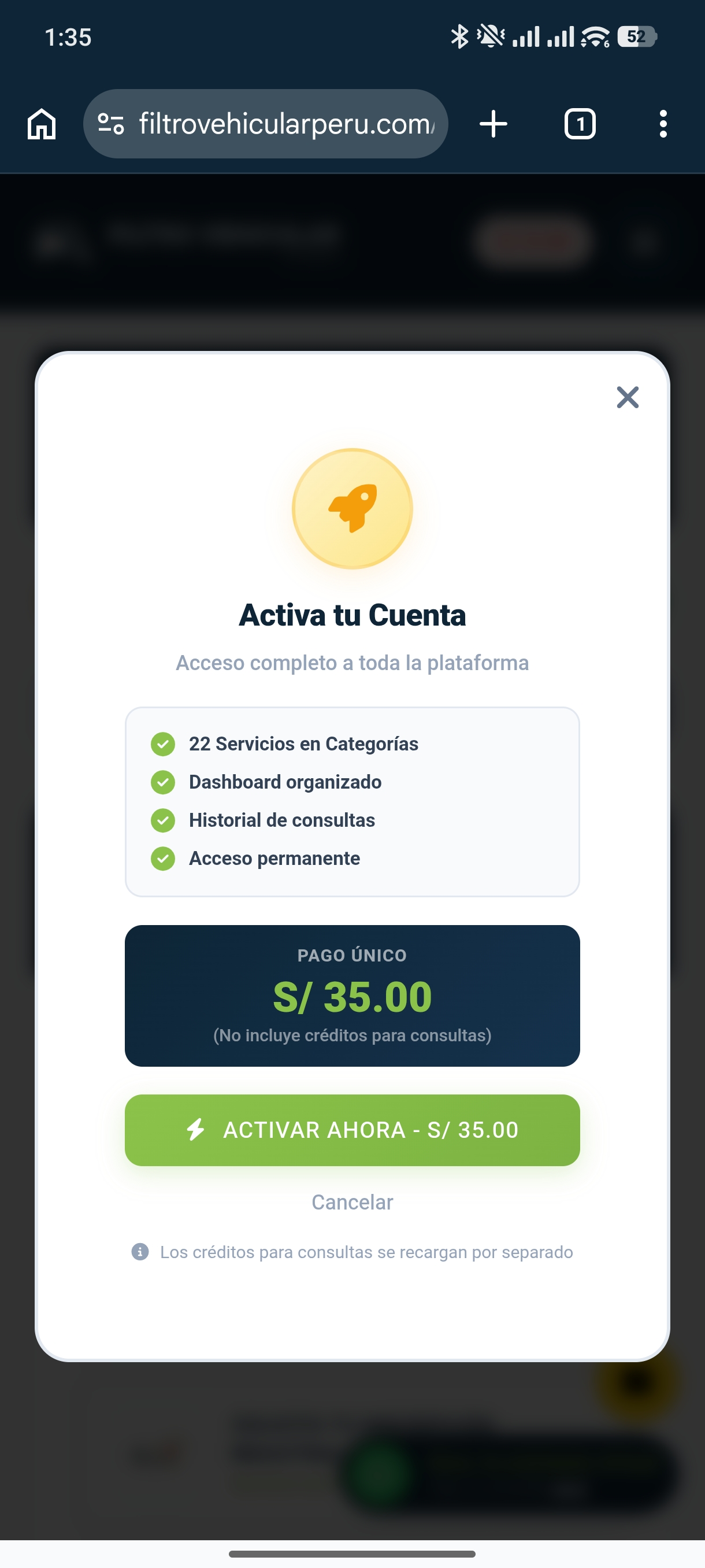Tap the site permissions icon in the address bar
The width and height of the screenshot is (705, 1568).
111,124
